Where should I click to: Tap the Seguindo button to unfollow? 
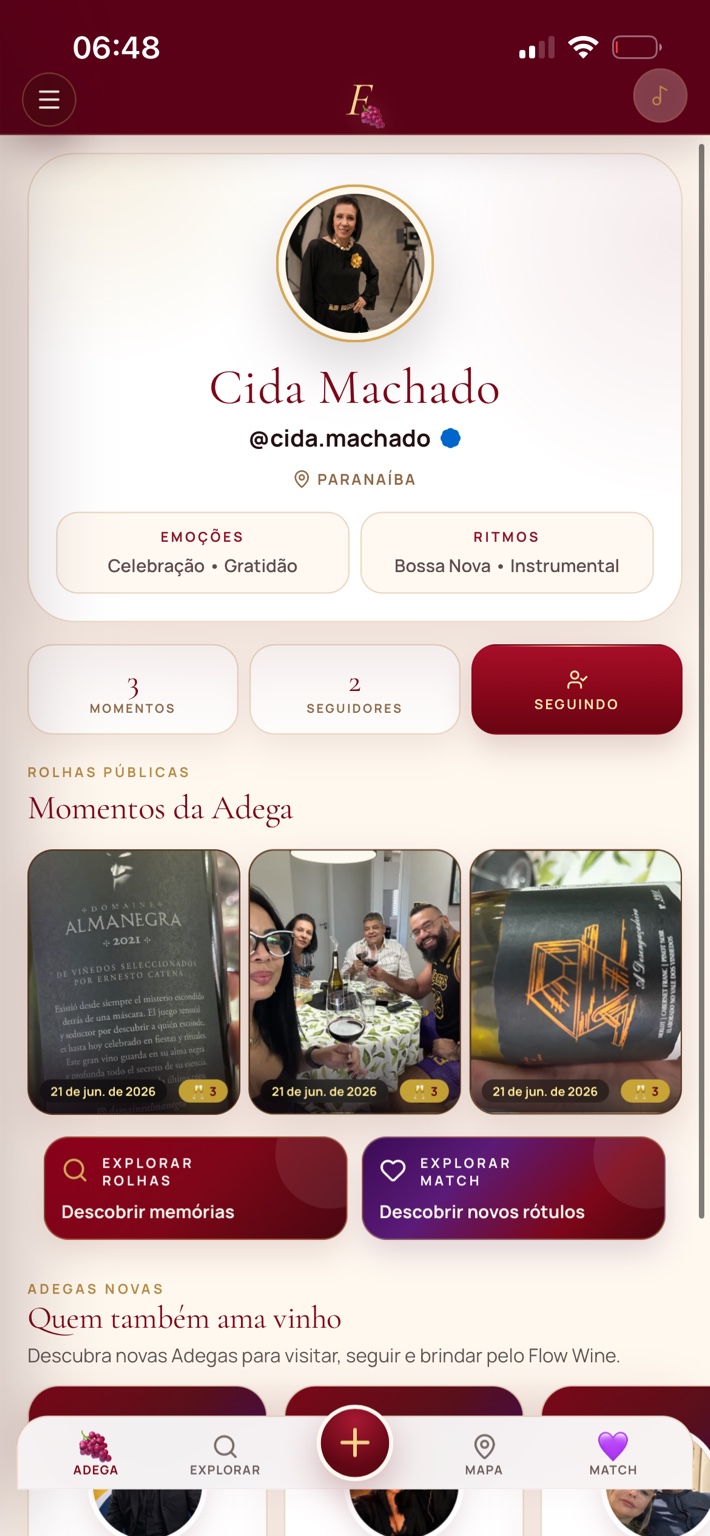(x=577, y=690)
